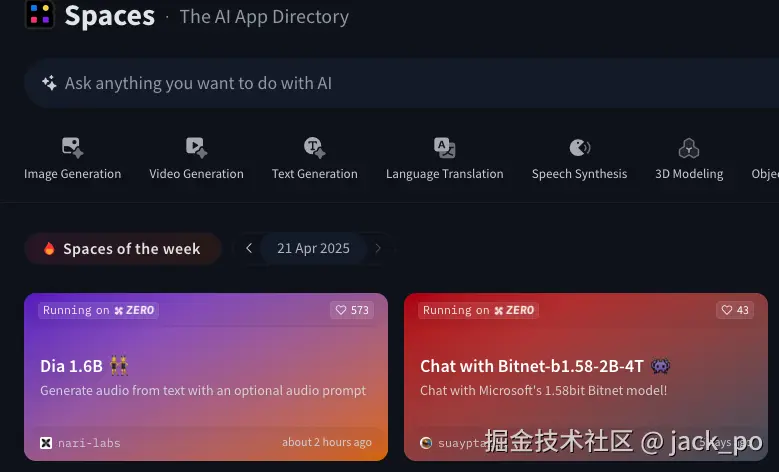Like the Dia 1.6B space
The height and width of the screenshot is (472, 779).
352,310
